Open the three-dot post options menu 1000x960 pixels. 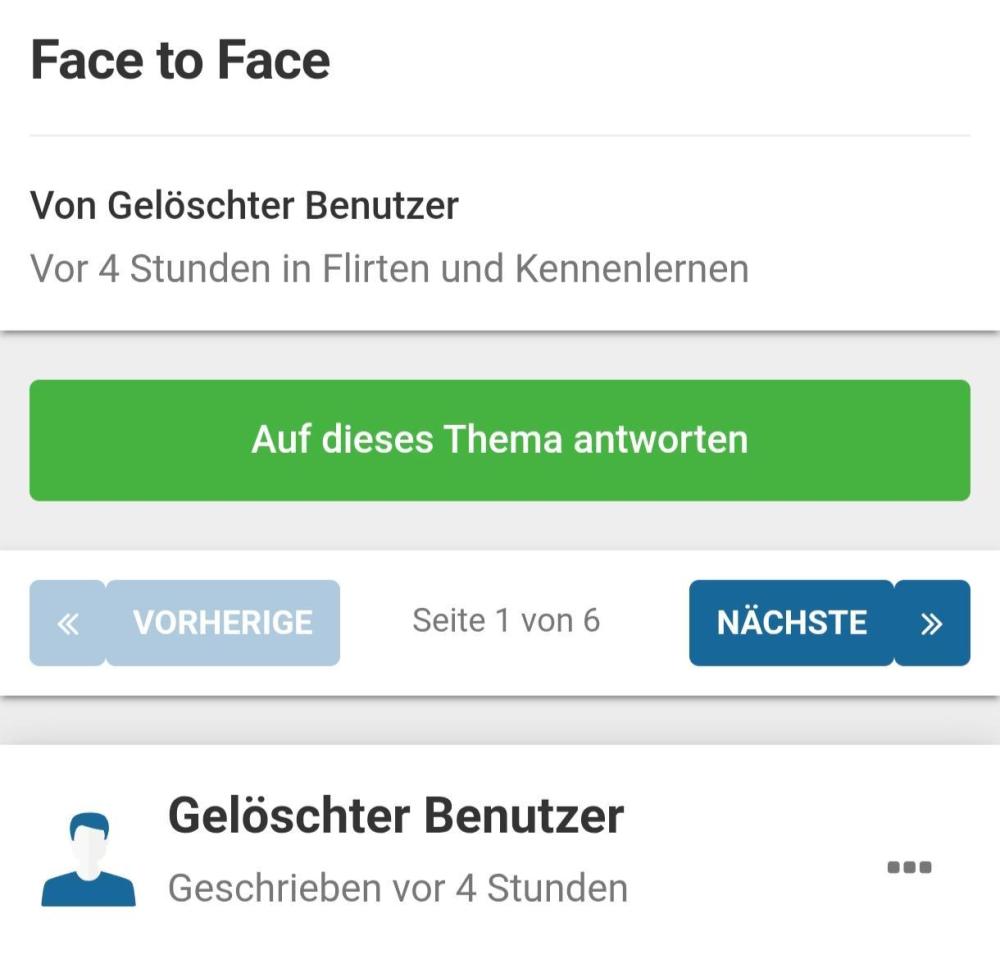point(909,867)
